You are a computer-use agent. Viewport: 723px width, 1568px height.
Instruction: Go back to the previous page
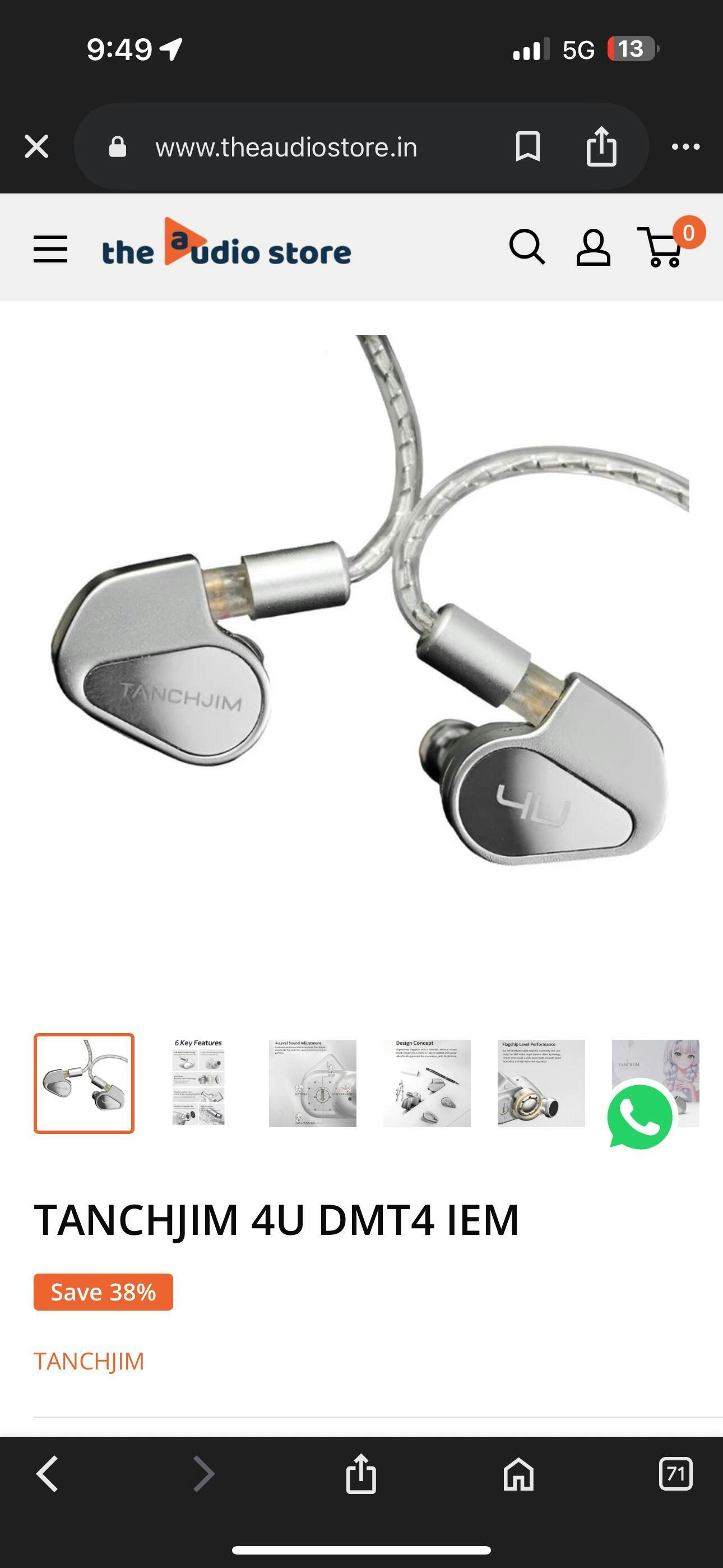click(x=48, y=1474)
